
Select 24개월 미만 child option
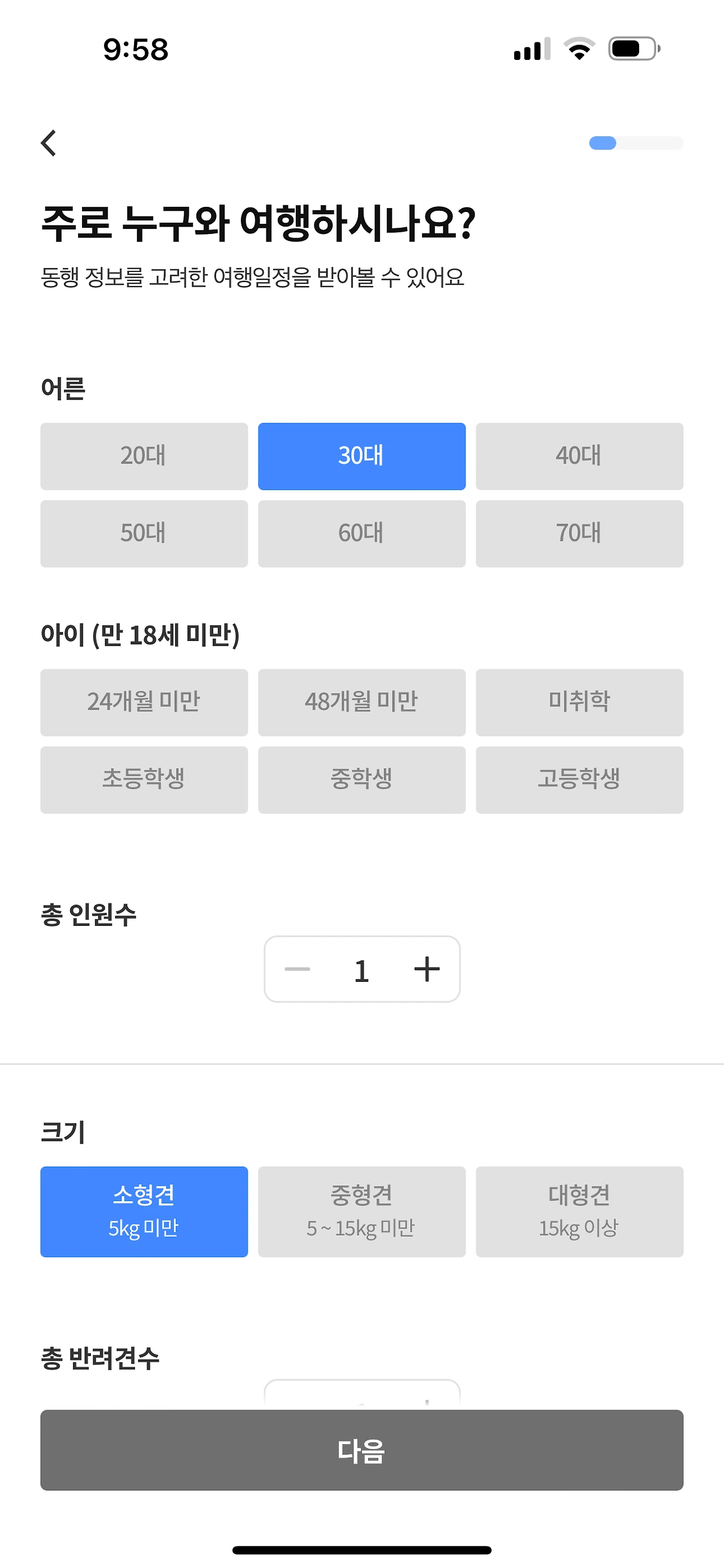pyautogui.click(x=144, y=702)
